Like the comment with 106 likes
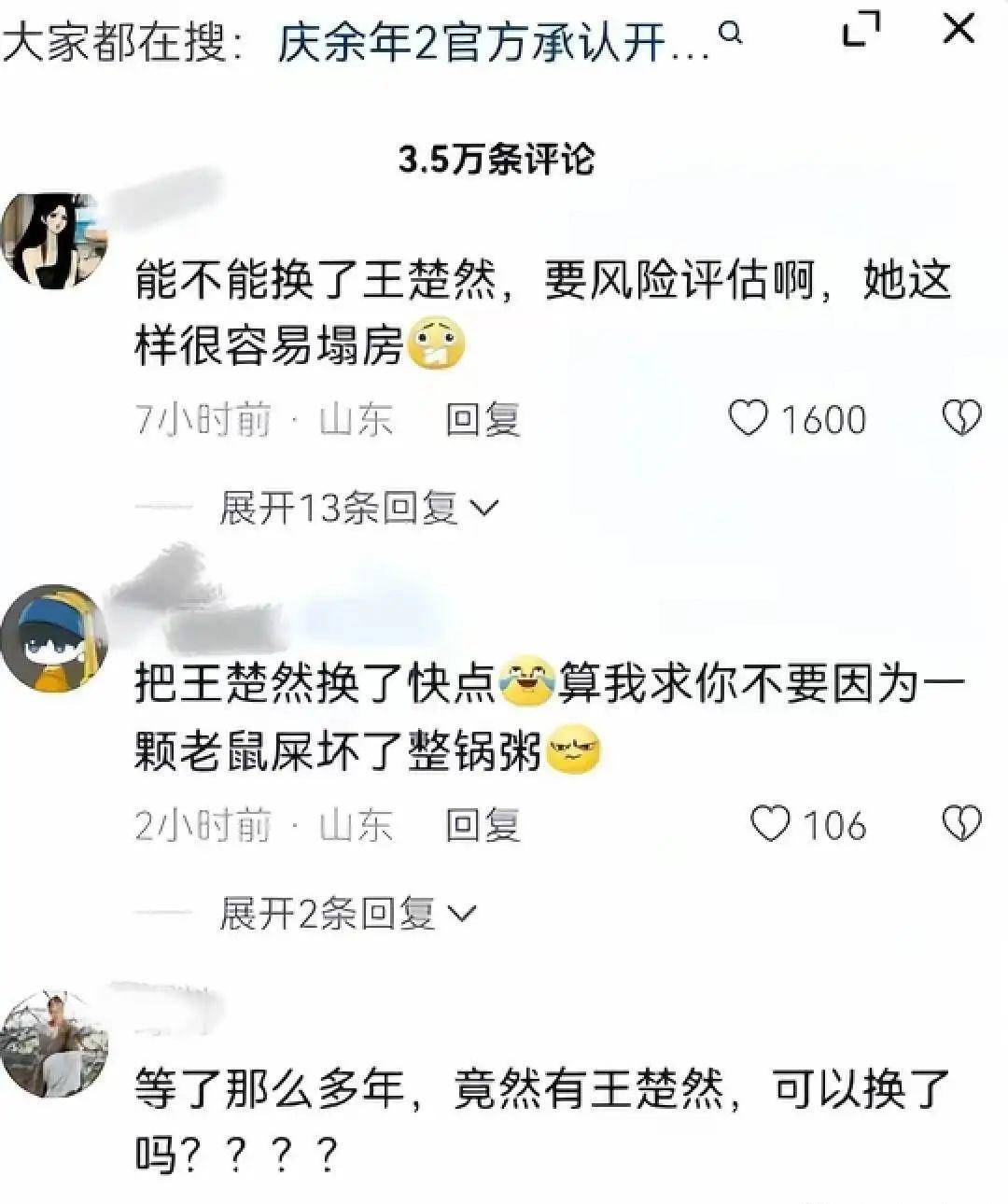This screenshot has height=1204, width=1008. tap(771, 825)
